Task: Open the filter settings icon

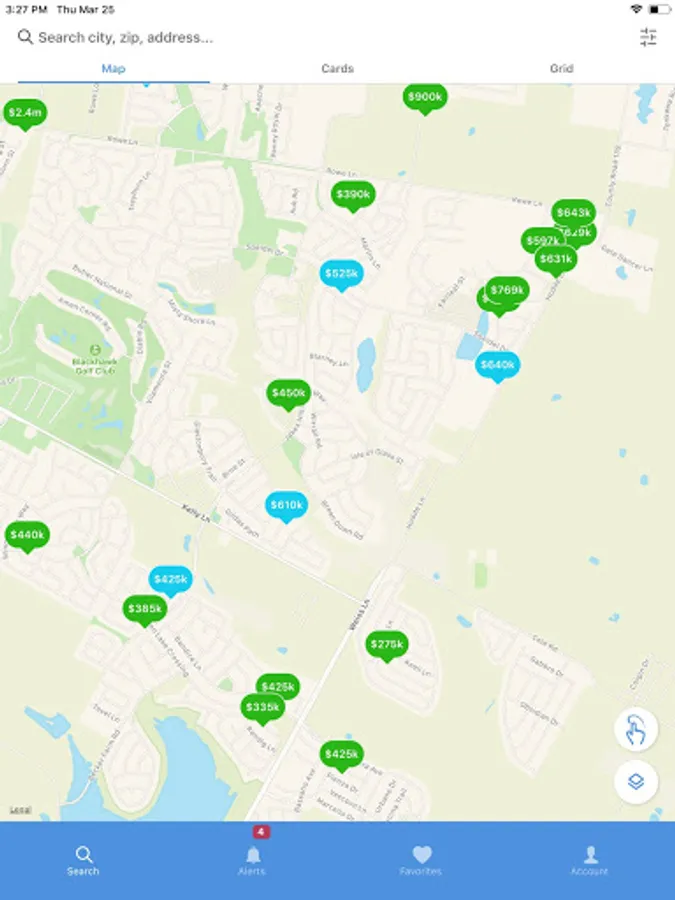Action: tap(648, 37)
